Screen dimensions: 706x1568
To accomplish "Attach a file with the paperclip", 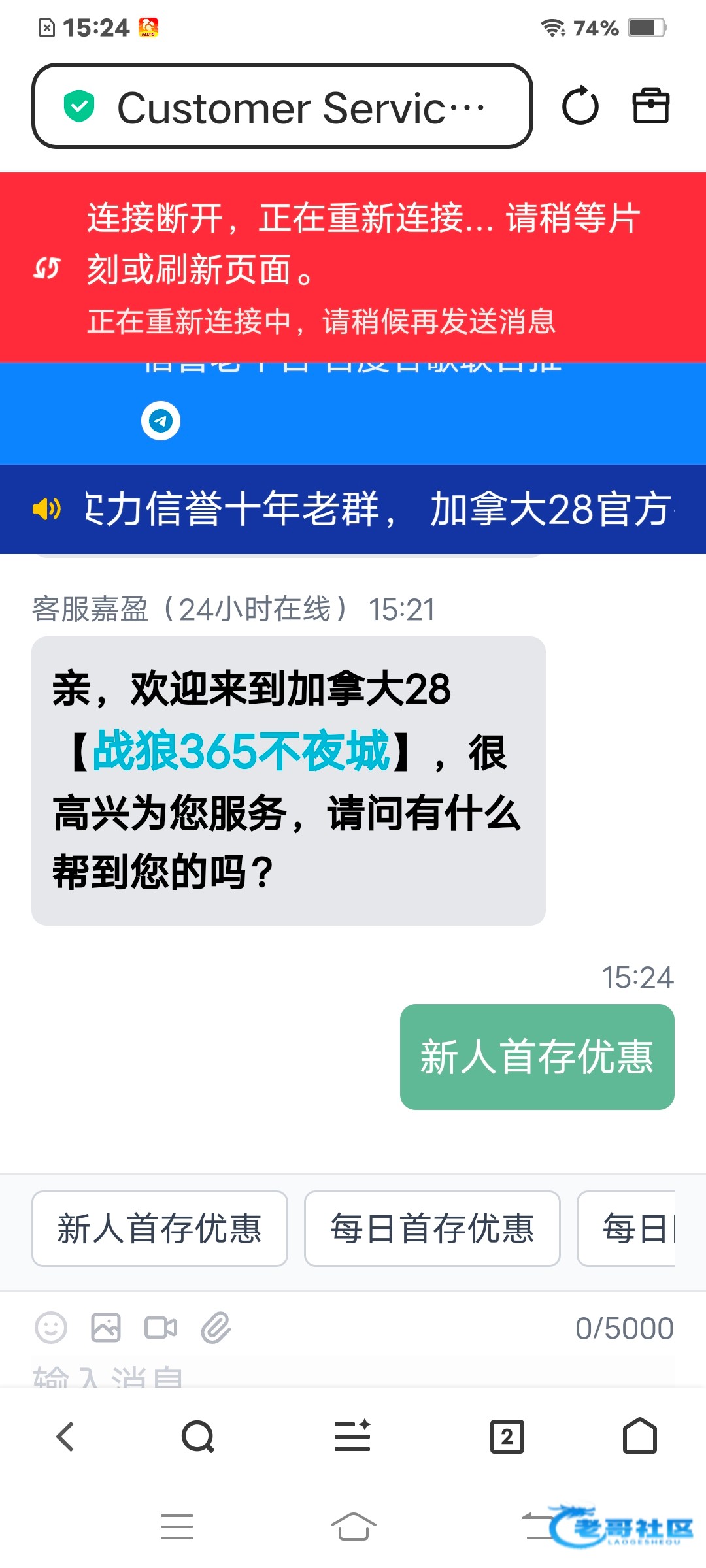I will [216, 1328].
